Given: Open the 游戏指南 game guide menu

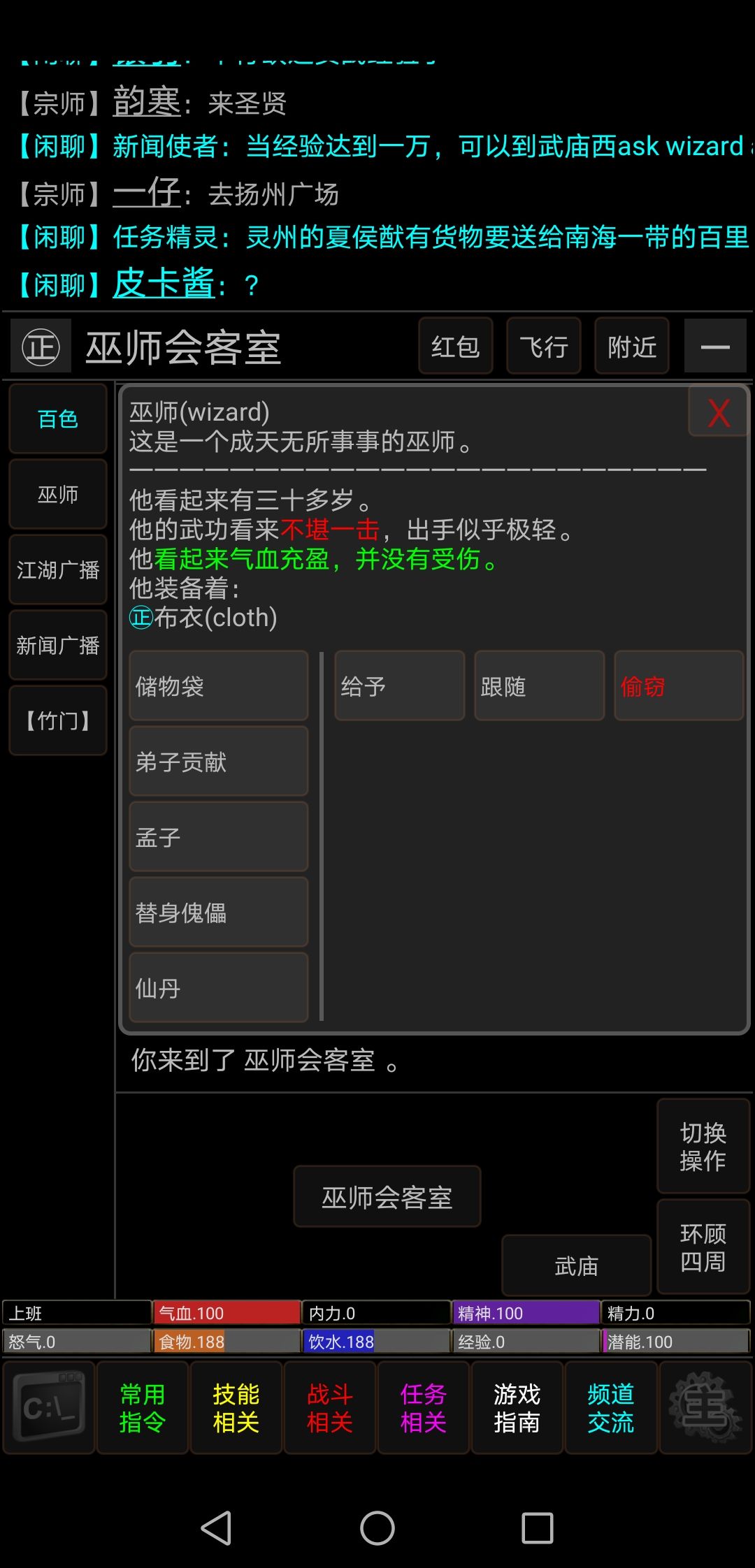Looking at the screenshot, I should 517,1408.
